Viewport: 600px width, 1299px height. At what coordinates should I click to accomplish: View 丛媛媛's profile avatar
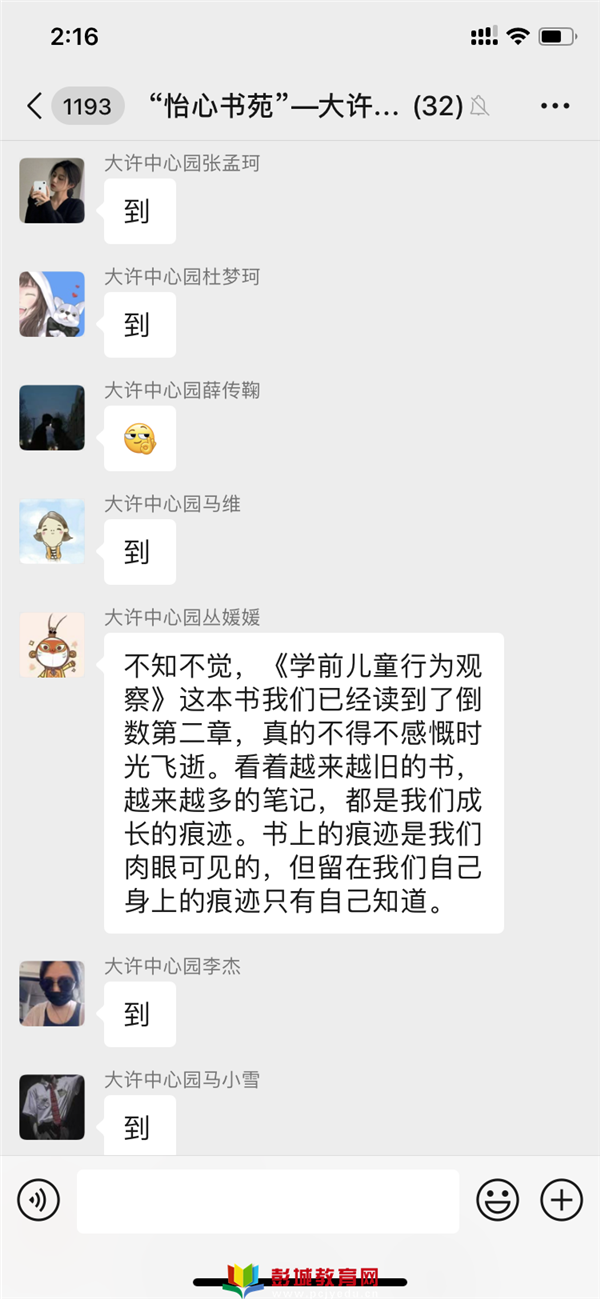click(52, 645)
